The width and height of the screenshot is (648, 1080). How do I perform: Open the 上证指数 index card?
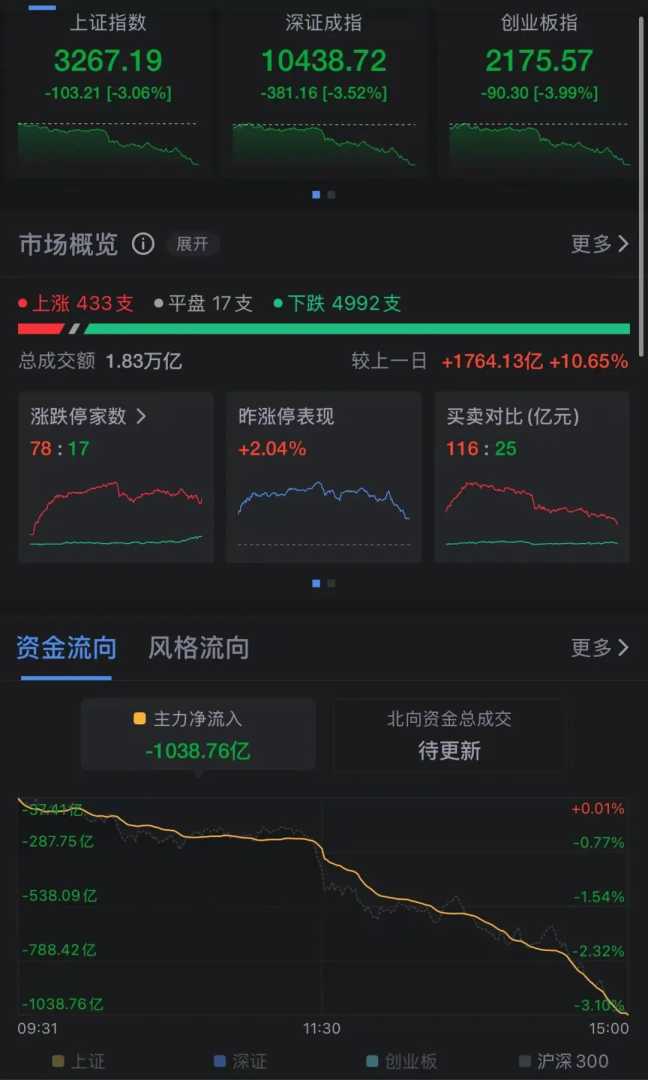[x=108, y=90]
